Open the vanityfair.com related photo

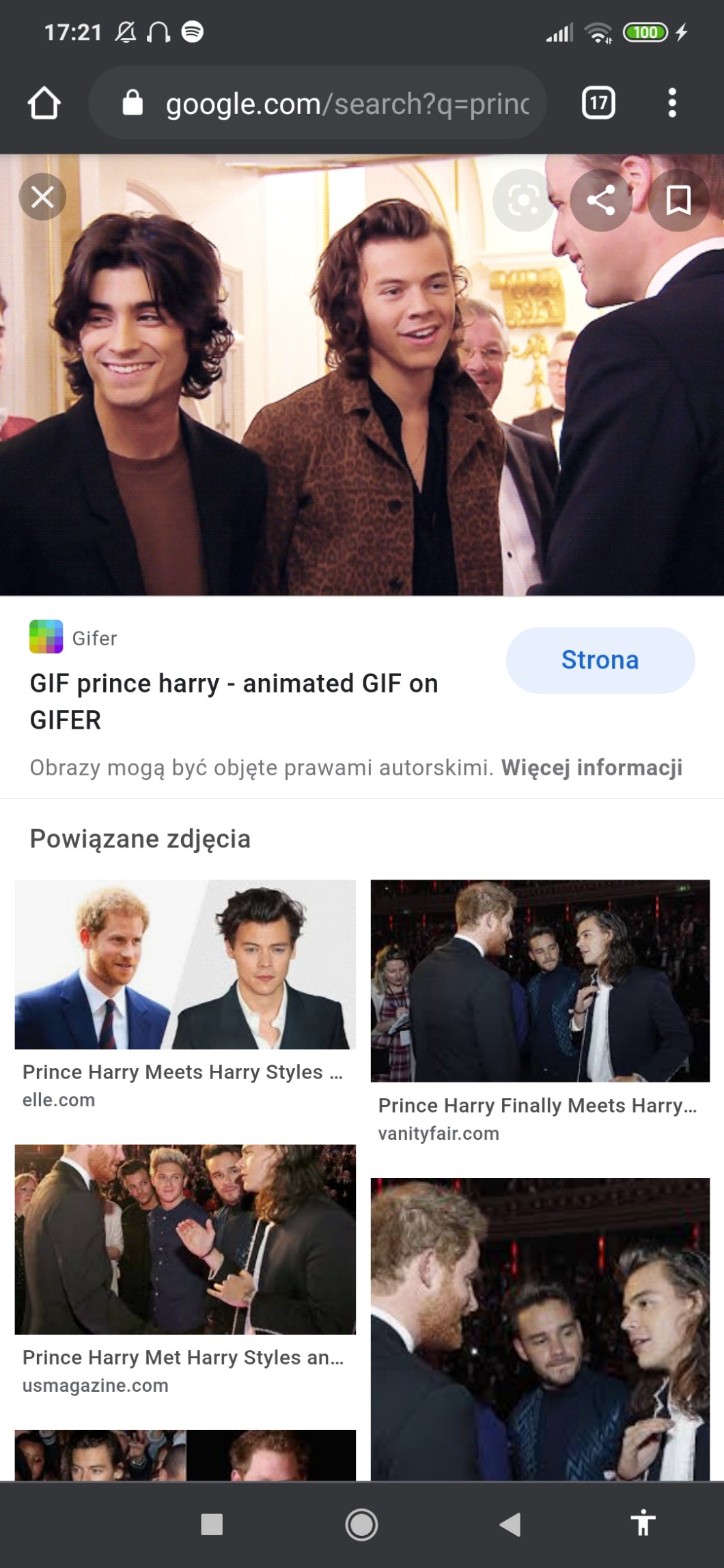tap(540, 981)
